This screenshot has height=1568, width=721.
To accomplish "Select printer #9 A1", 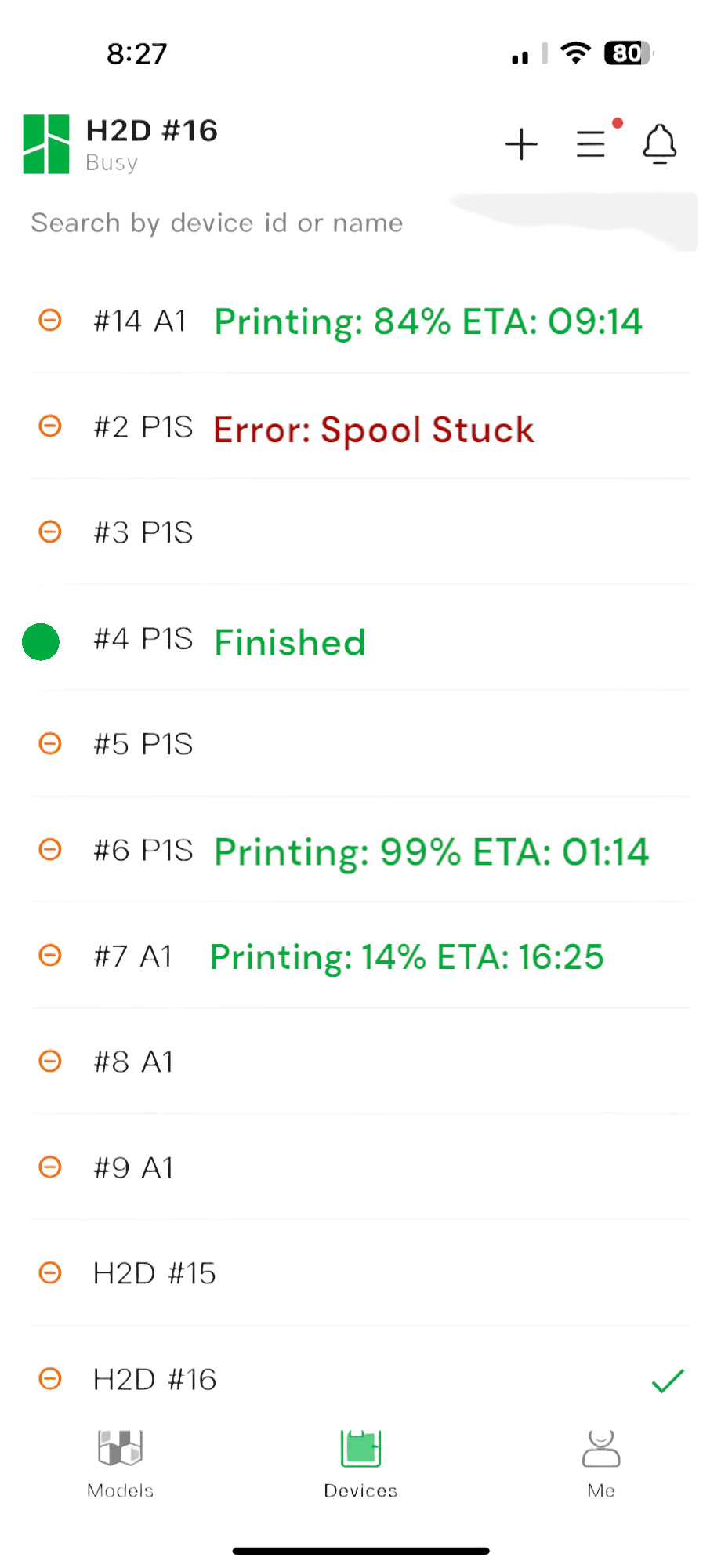I will 360,1167.
